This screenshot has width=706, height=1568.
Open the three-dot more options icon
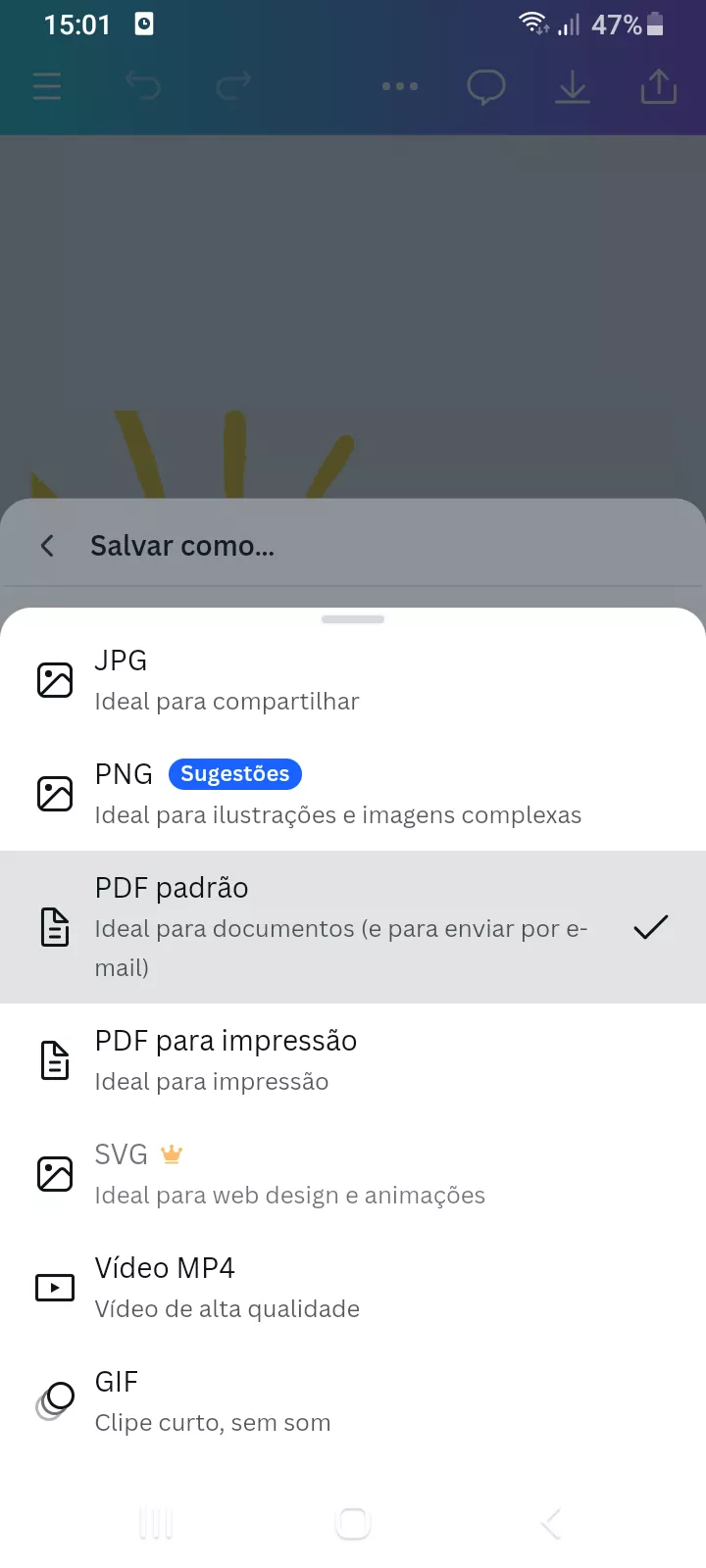[399, 86]
